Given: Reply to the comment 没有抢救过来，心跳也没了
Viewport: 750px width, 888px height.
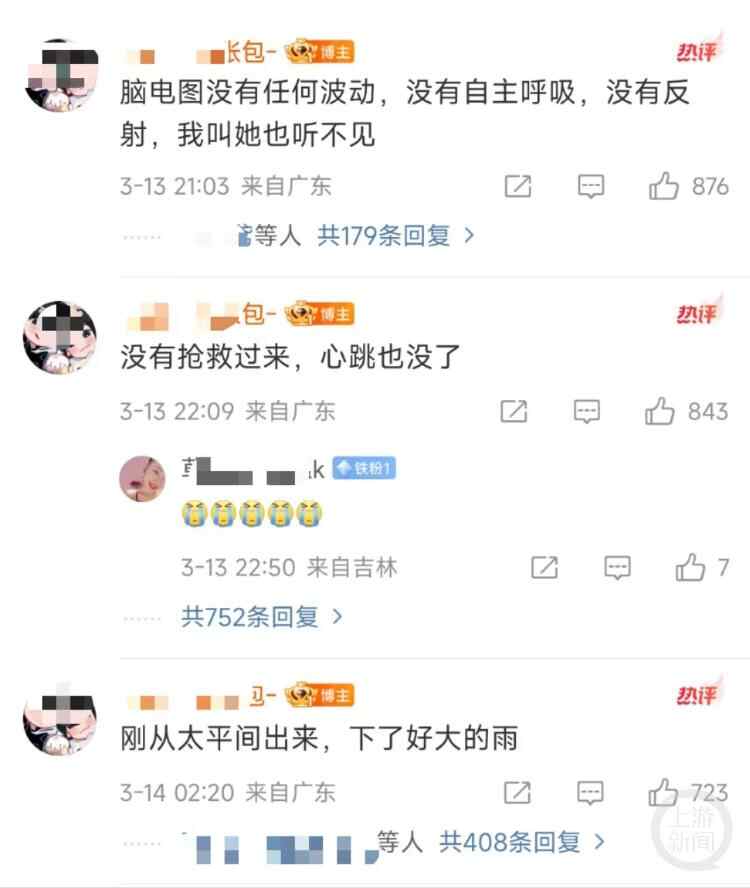Looking at the screenshot, I should 587,411.
